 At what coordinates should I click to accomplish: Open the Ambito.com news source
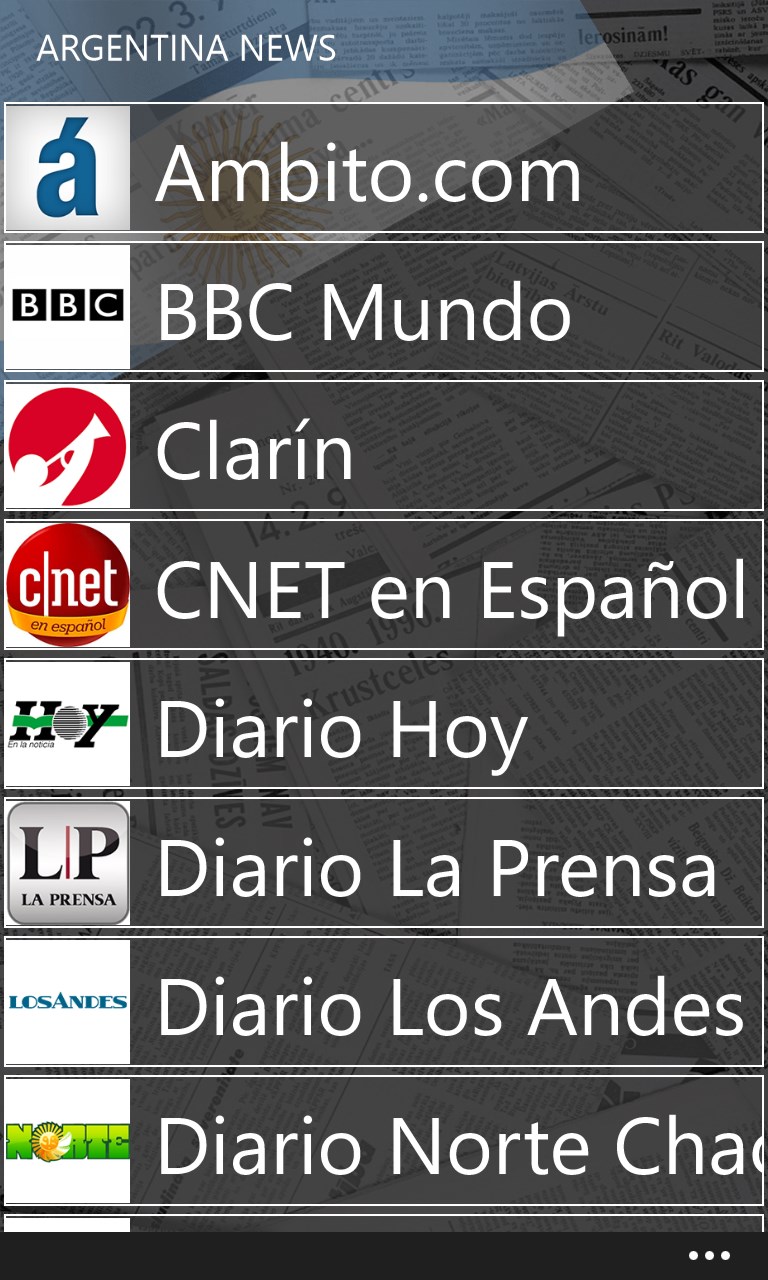(x=384, y=168)
